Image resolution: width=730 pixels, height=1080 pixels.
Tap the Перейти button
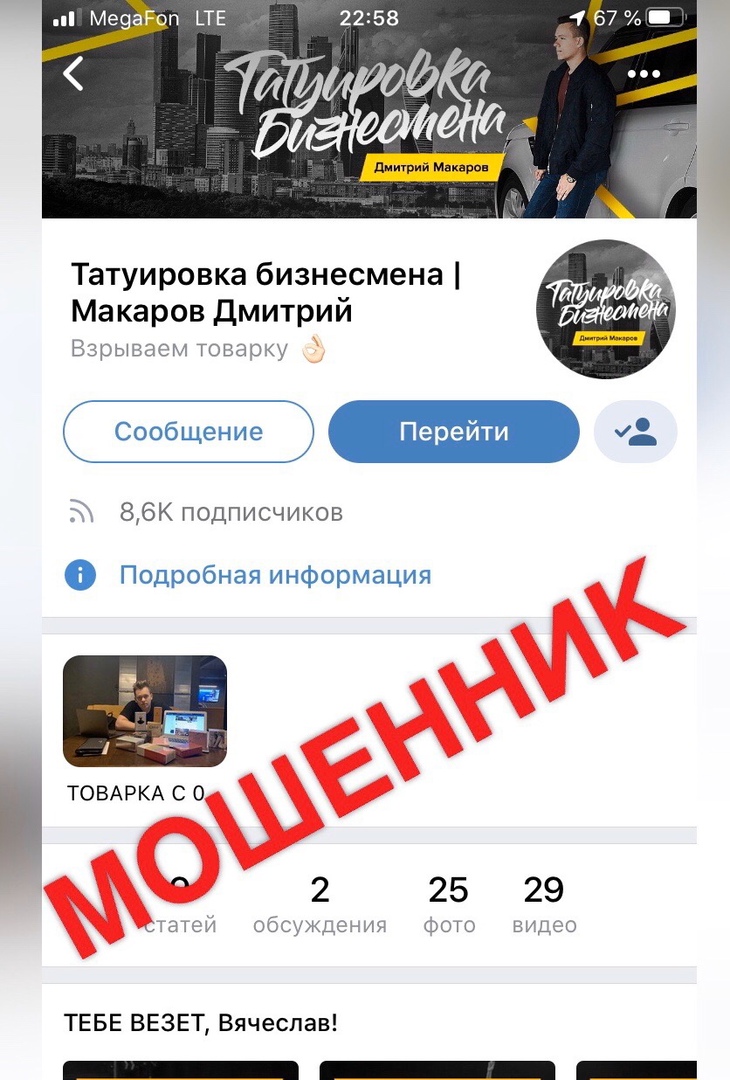pyautogui.click(x=454, y=432)
